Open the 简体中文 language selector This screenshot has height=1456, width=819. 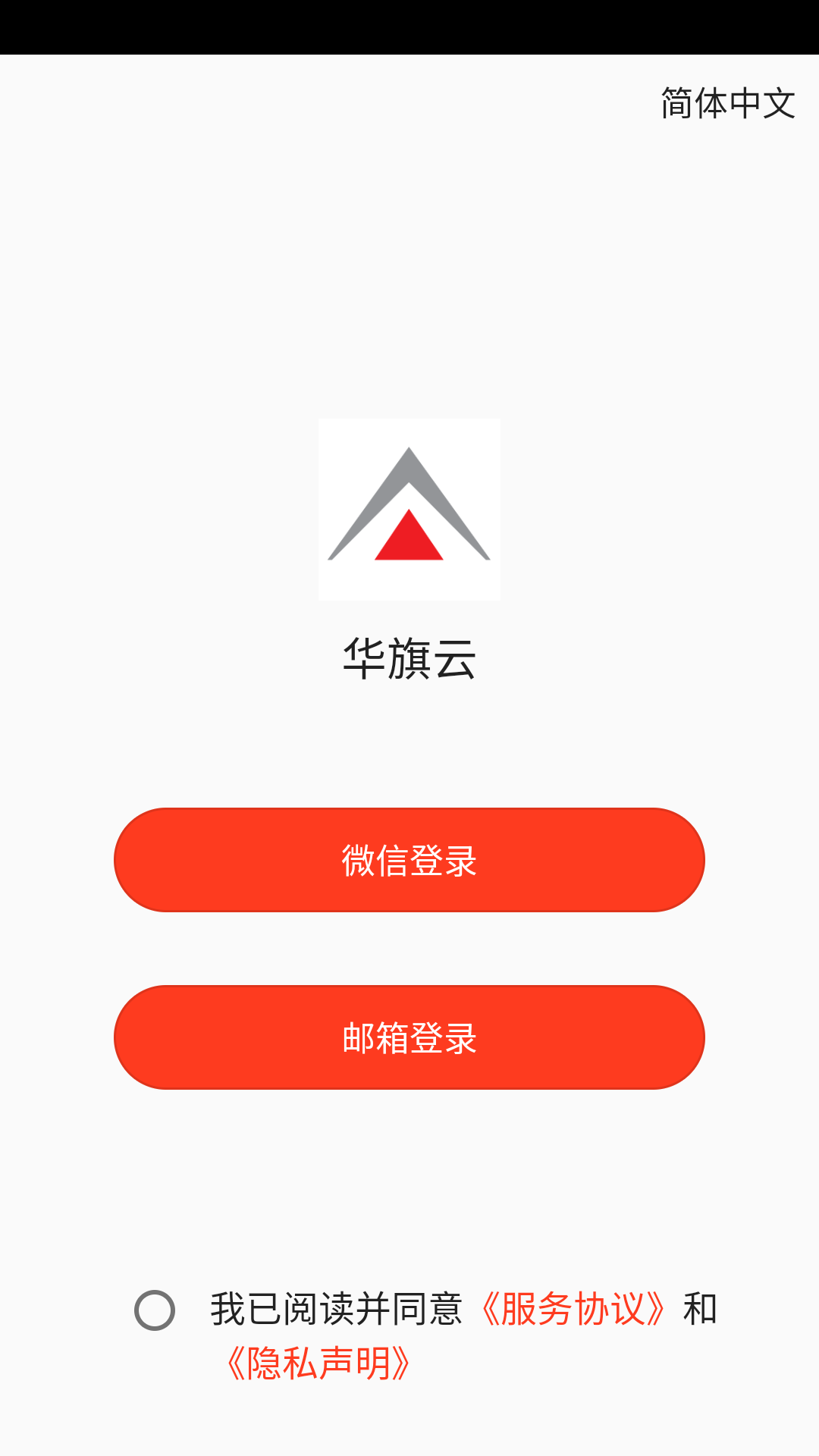point(727,103)
